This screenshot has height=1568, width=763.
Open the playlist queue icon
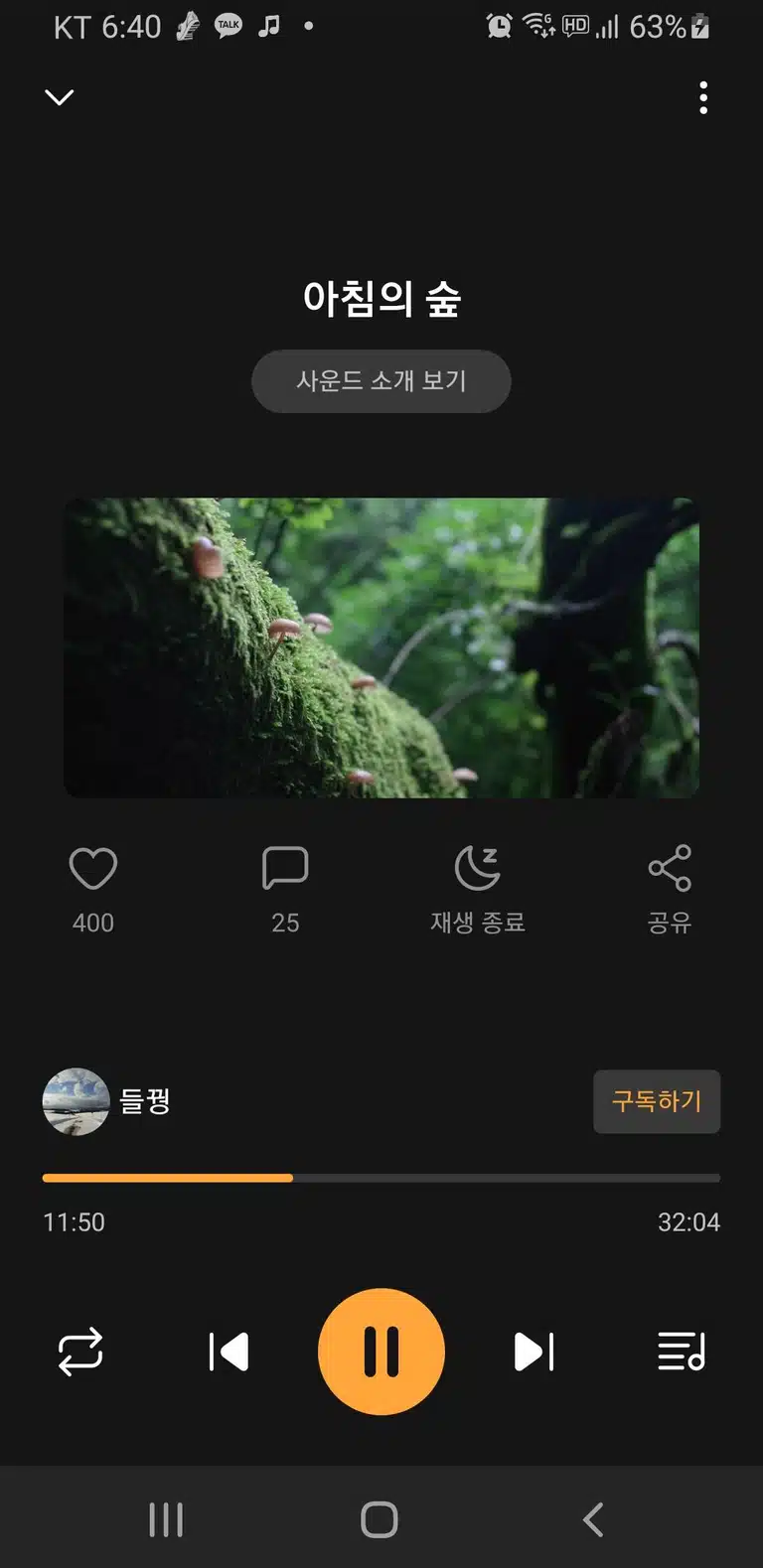[x=682, y=1352]
